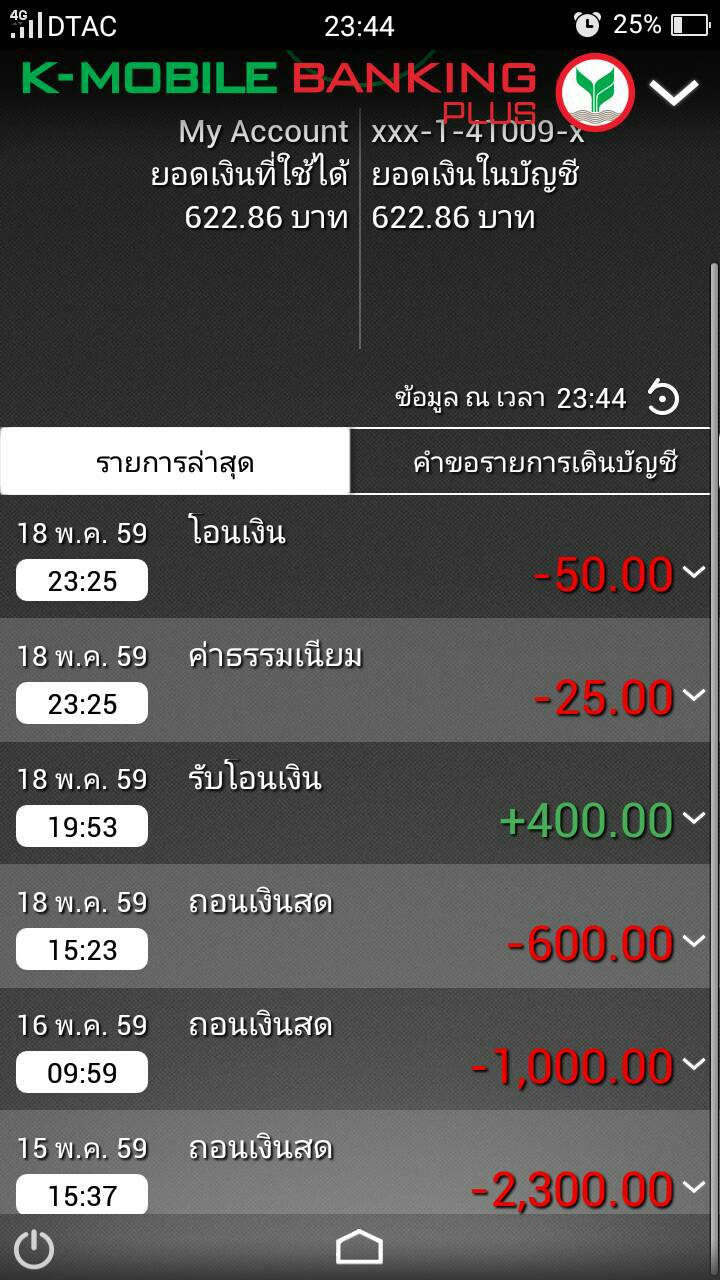The height and width of the screenshot is (1280, 720).
Task: Switch to the คำขอรายการเดินบัญชี tab
Action: point(545,462)
